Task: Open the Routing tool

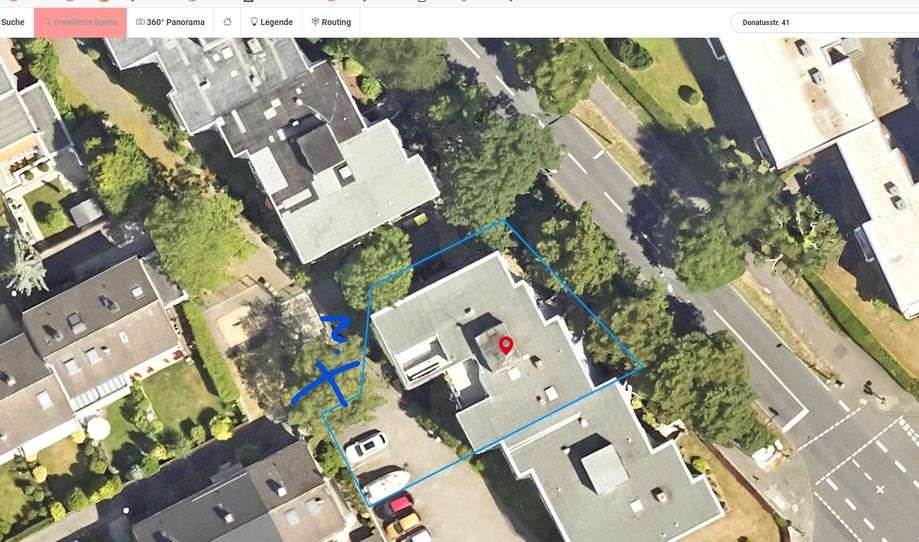Action: click(x=331, y=22)
